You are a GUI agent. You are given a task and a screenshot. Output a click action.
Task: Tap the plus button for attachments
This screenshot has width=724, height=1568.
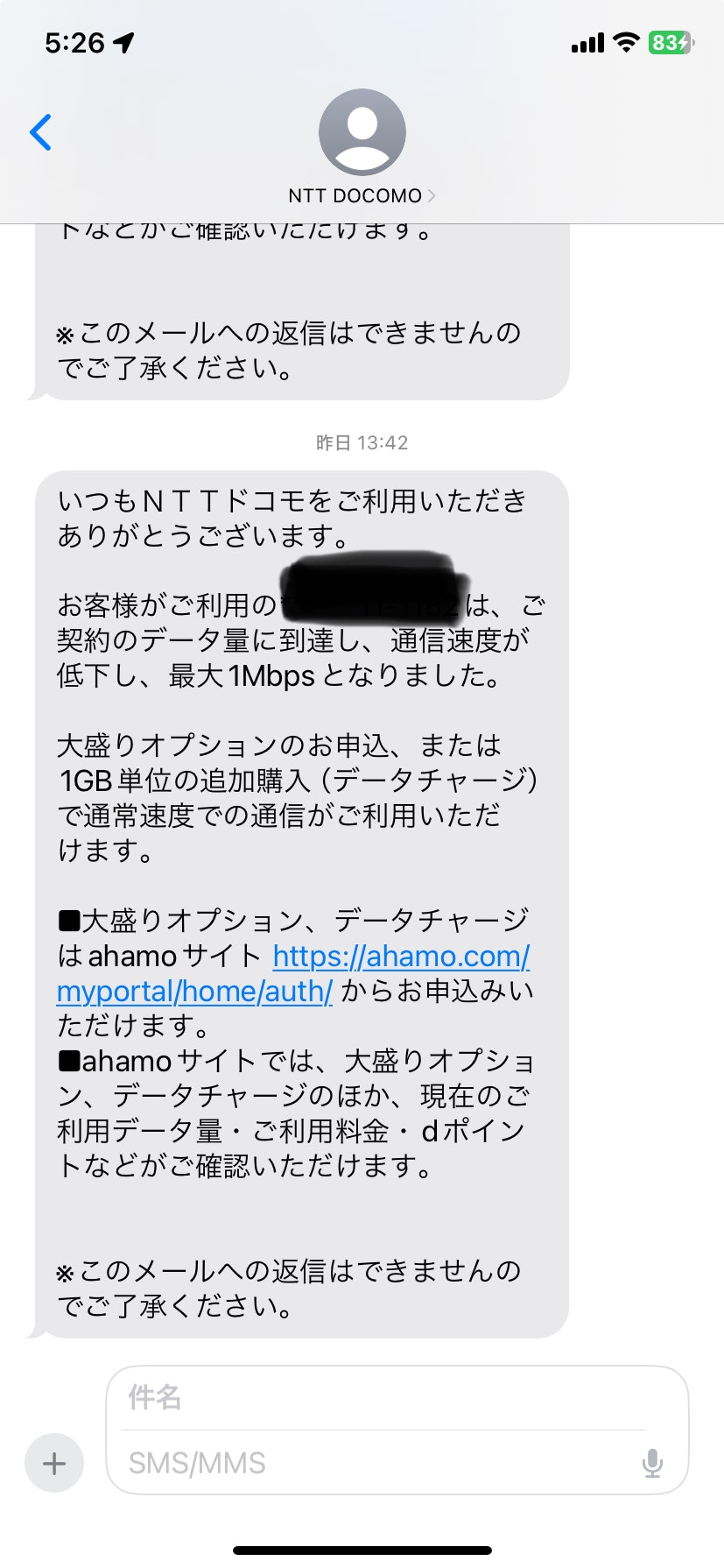point(54,1462)
